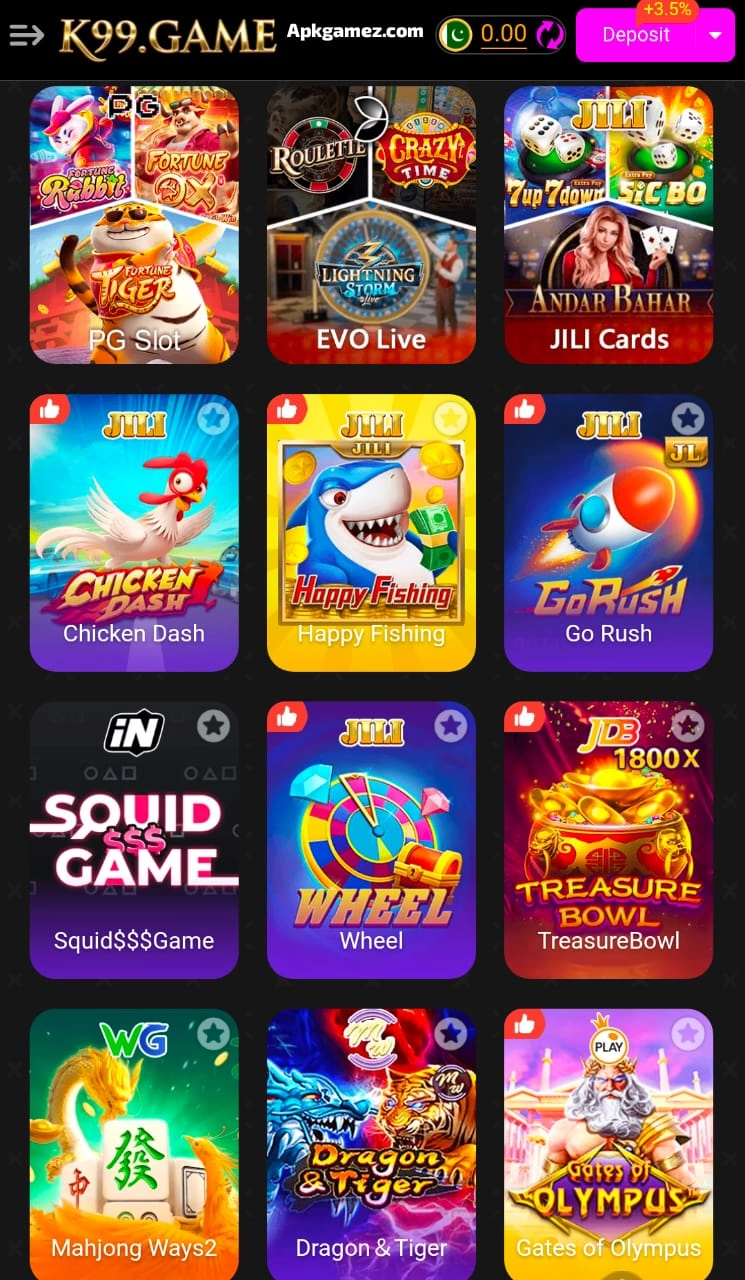Refresh the wallet balance
Image resolution: width=745 pixels, height=1280 pixels.
tap(549, 35)
